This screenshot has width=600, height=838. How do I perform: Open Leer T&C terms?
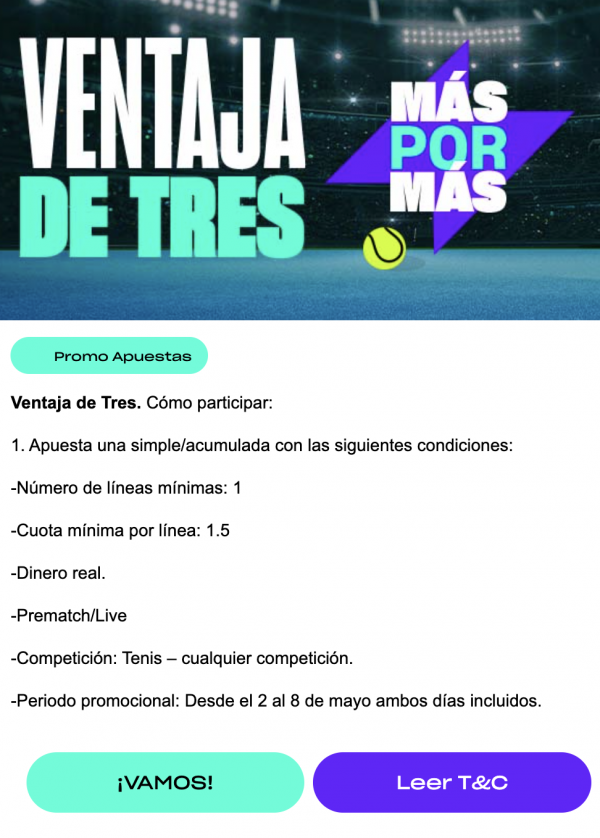click(452, 782)
